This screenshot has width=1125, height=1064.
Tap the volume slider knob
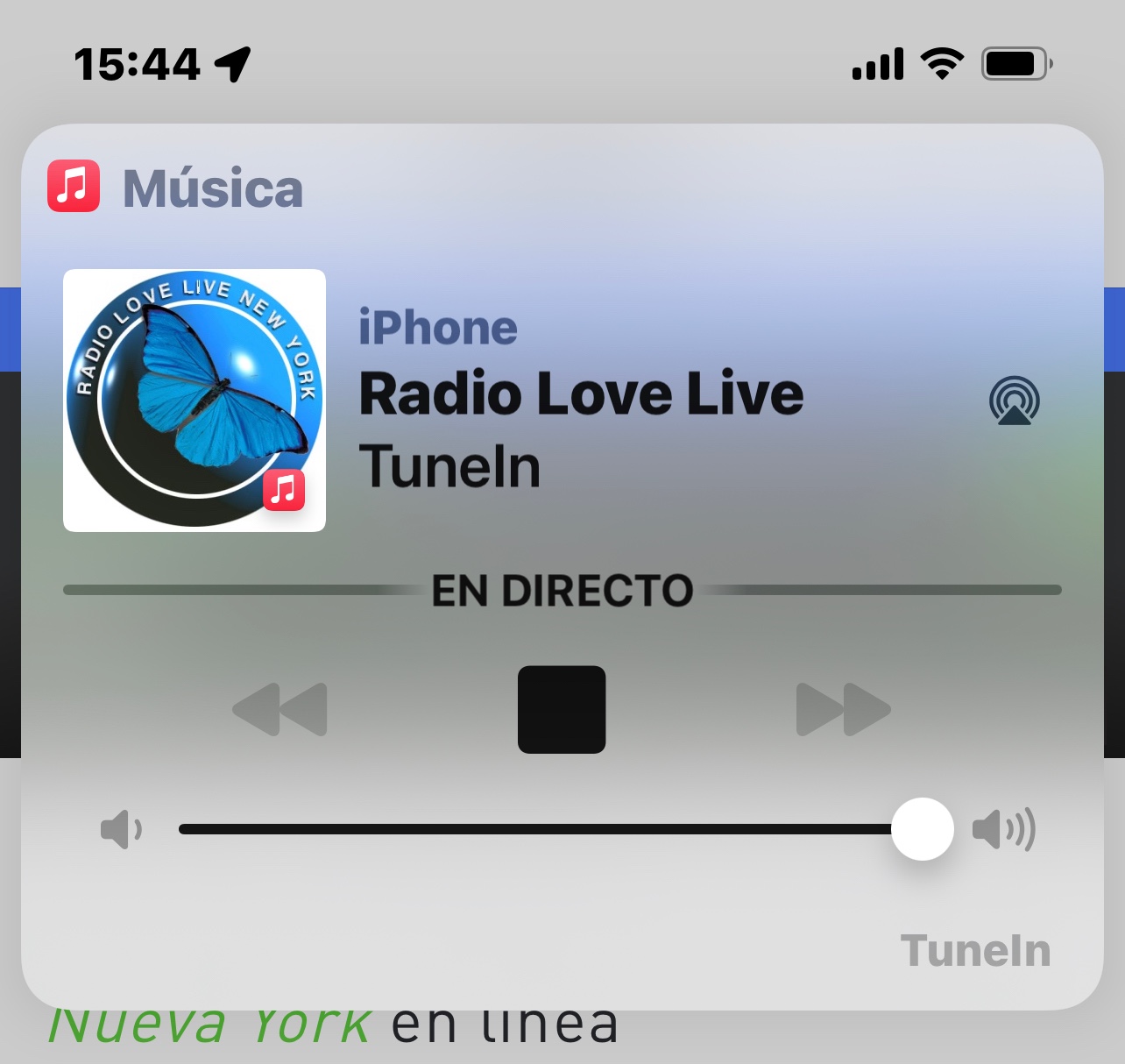(923, 829)
